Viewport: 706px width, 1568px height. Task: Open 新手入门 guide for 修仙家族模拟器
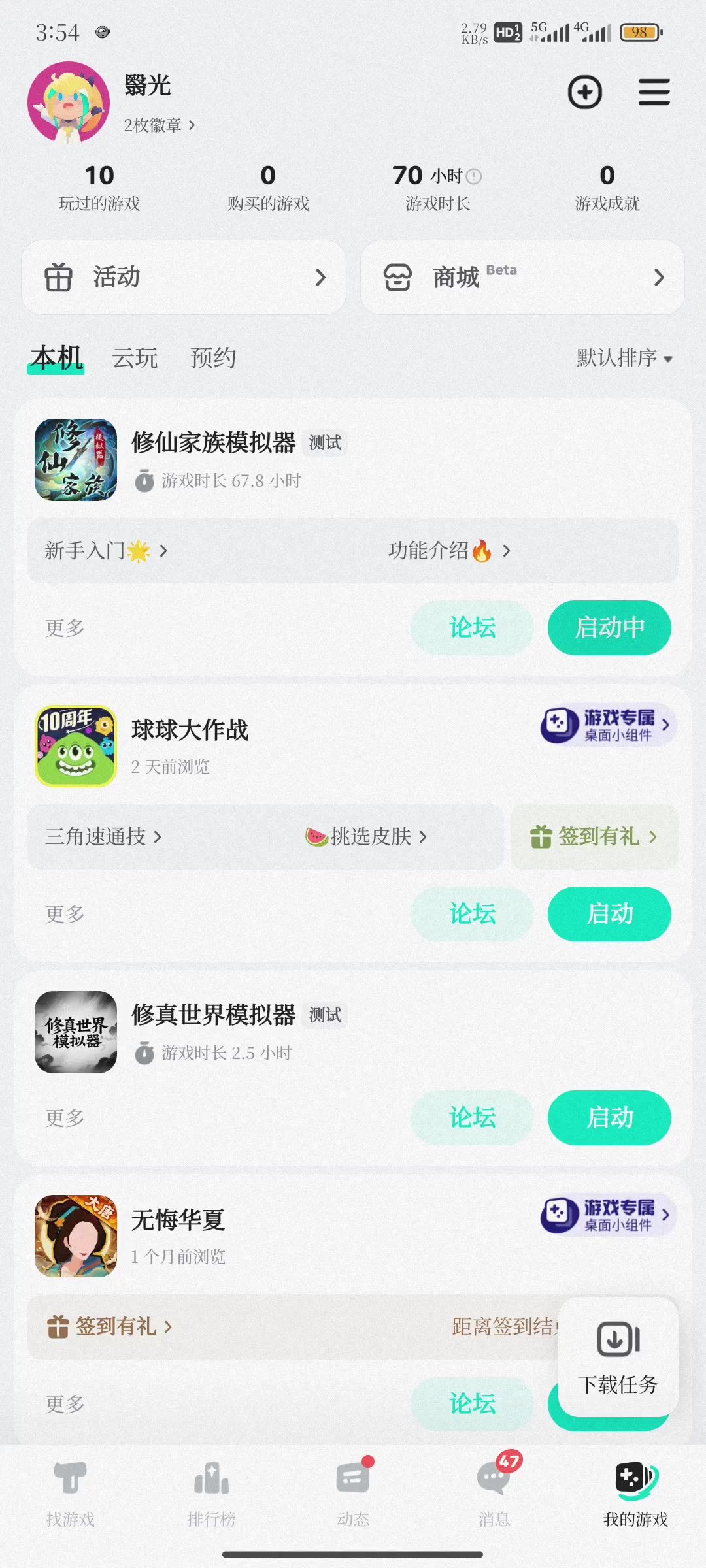tap(106, 551)
